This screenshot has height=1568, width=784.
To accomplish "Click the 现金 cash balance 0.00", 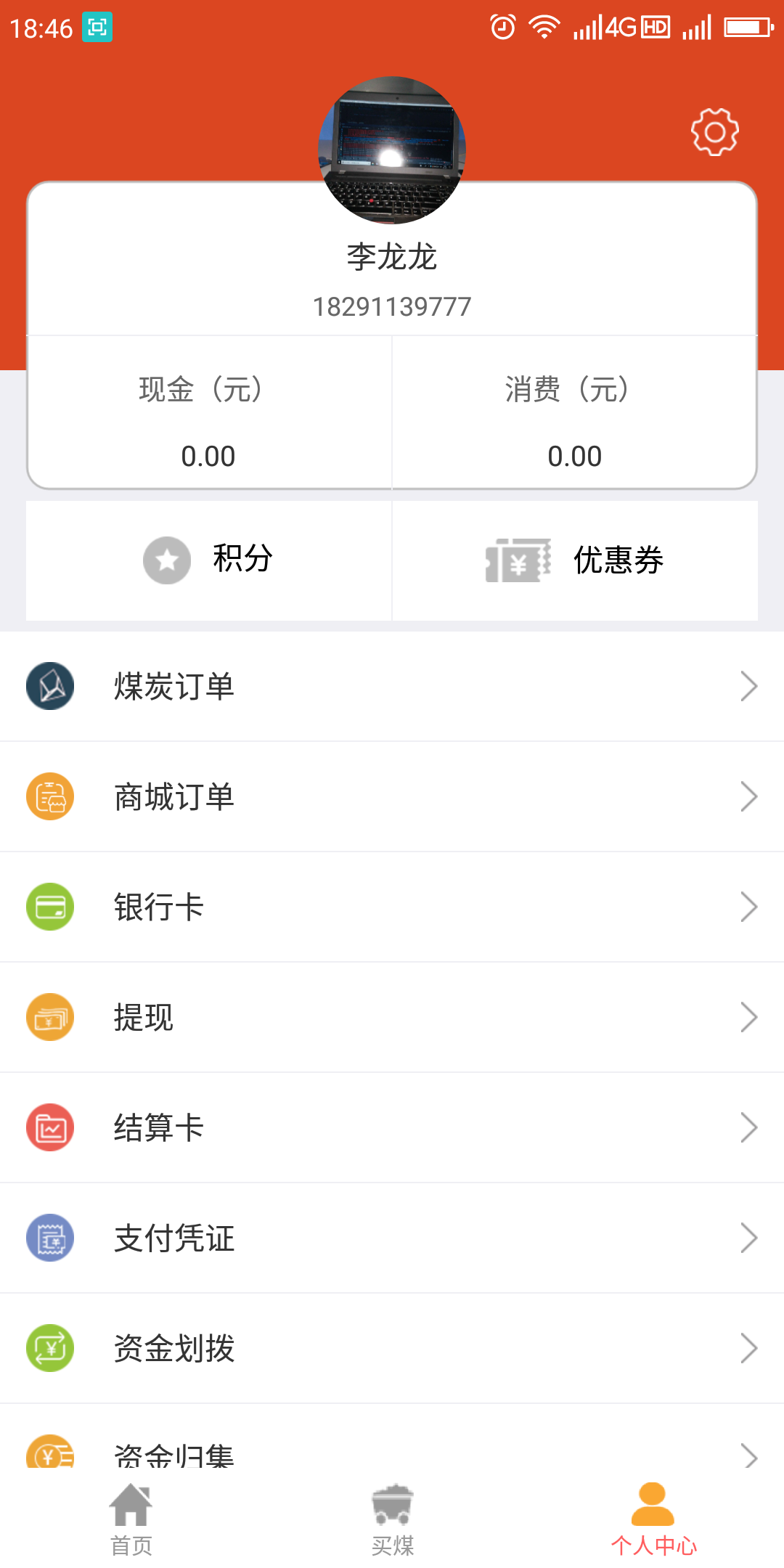I will [x=208, y=455].
